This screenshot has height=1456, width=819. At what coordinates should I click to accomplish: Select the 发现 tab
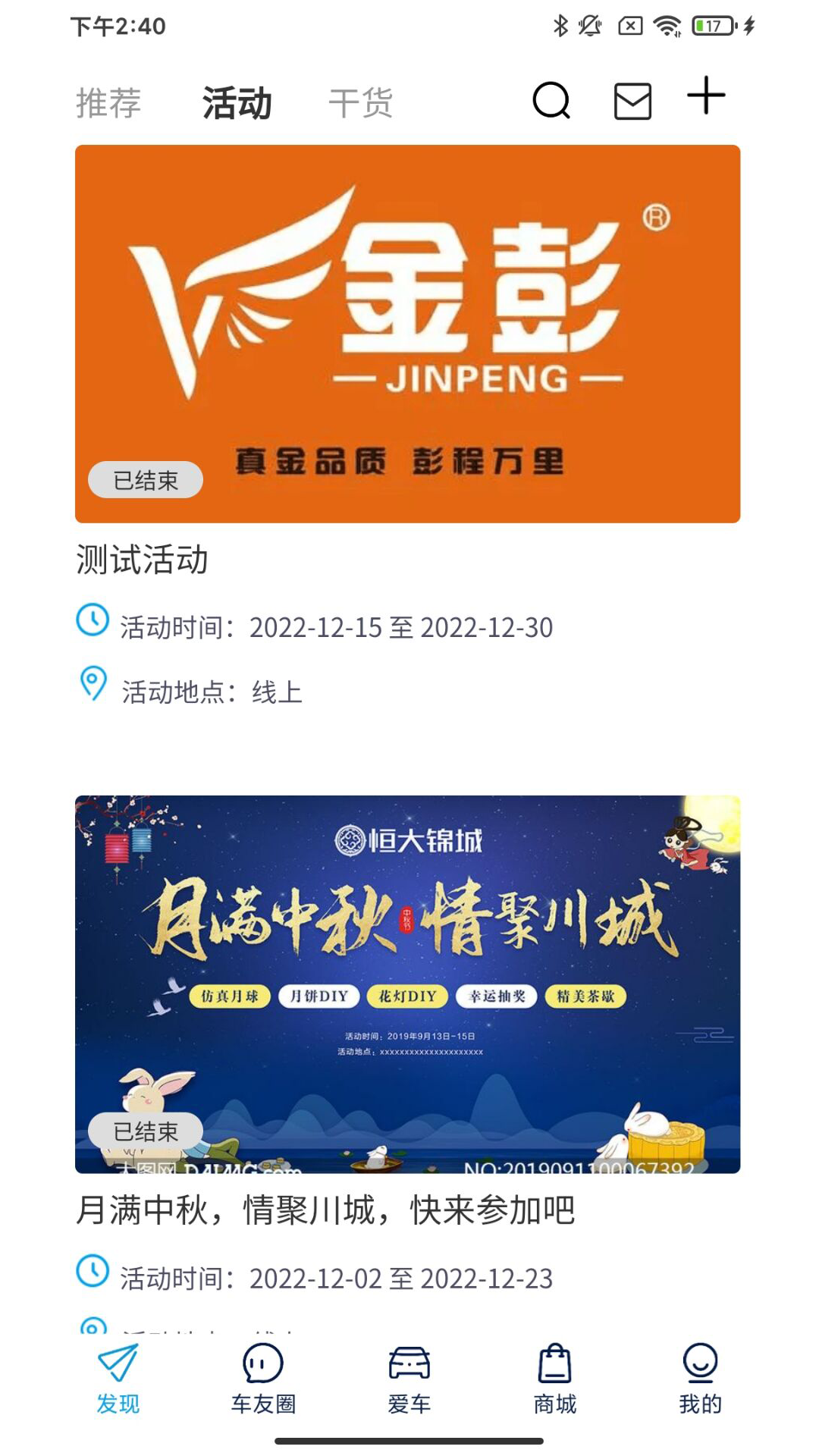coord(118,1379)
